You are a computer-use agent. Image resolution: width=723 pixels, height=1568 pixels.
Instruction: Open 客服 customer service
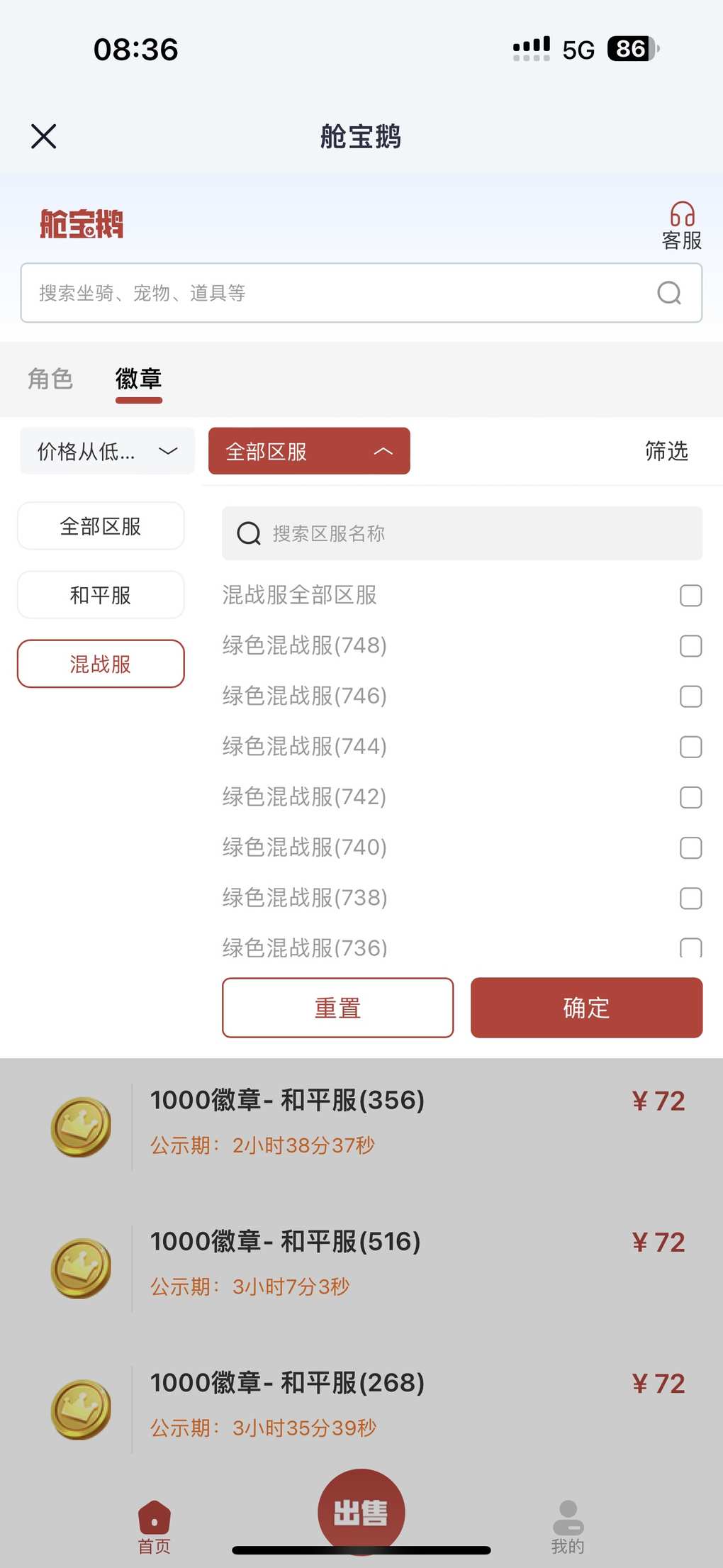[x=682, y=226]
